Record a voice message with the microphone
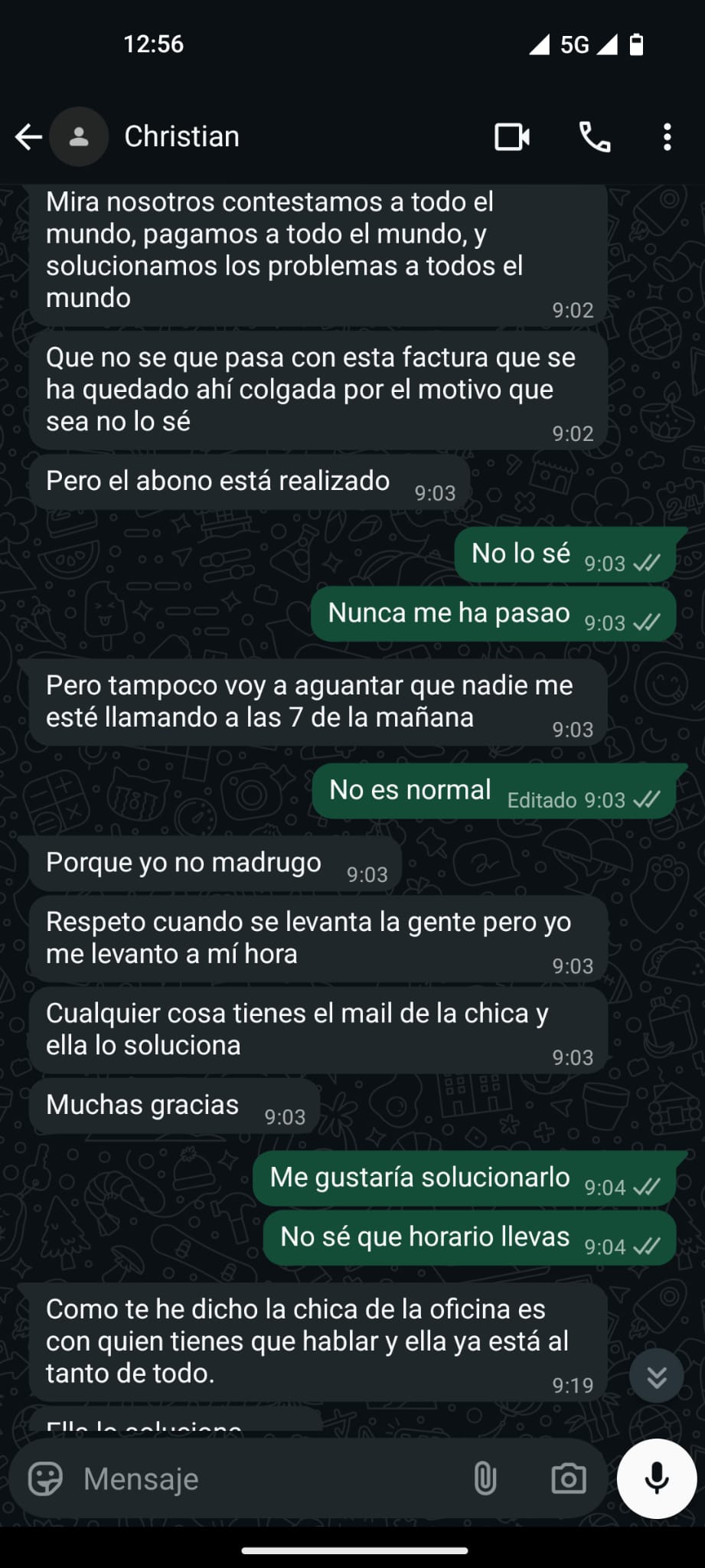The width and height of the screenshot is (705, 1568). pos(656,1478)
